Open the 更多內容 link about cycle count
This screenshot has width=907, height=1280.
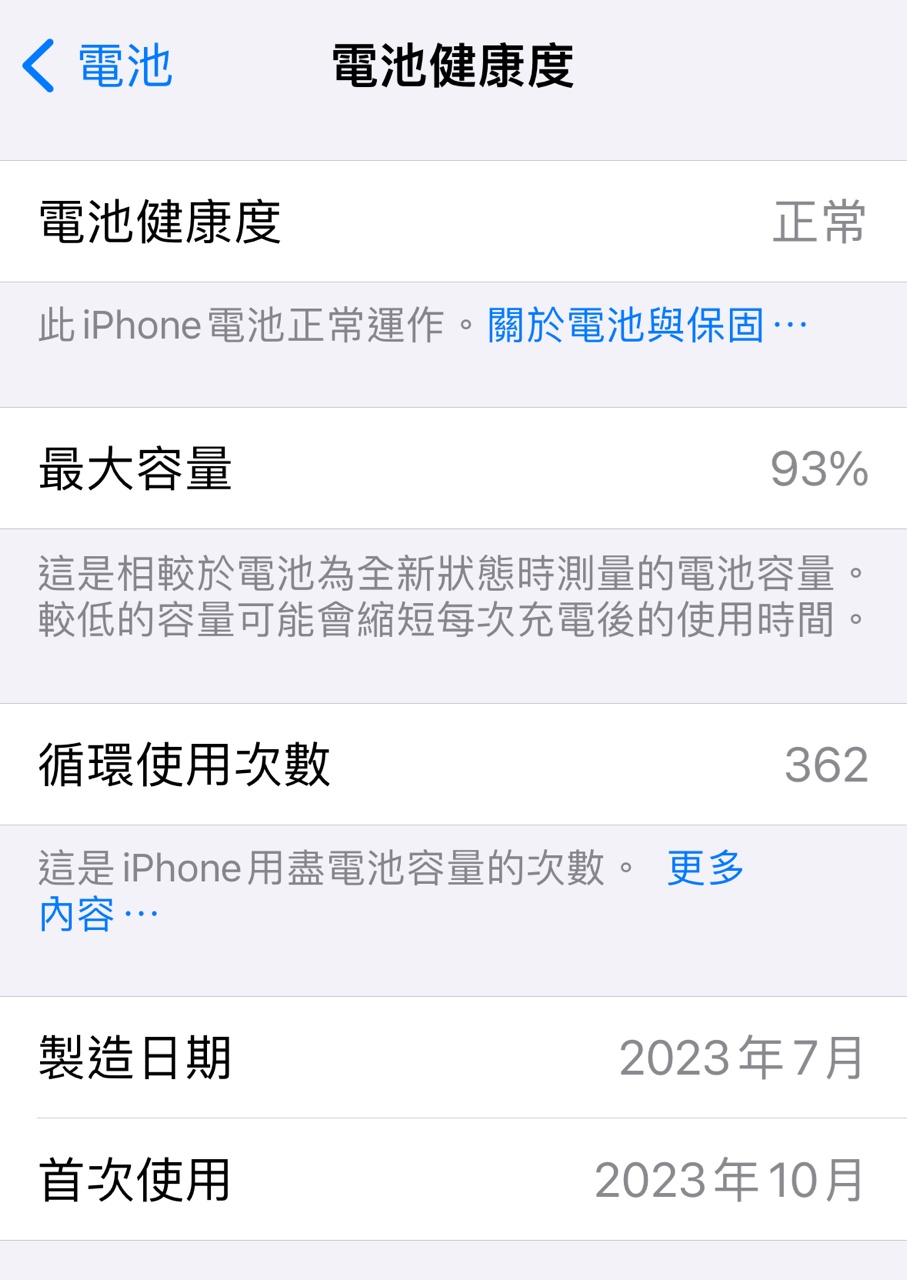click(705, 869)
